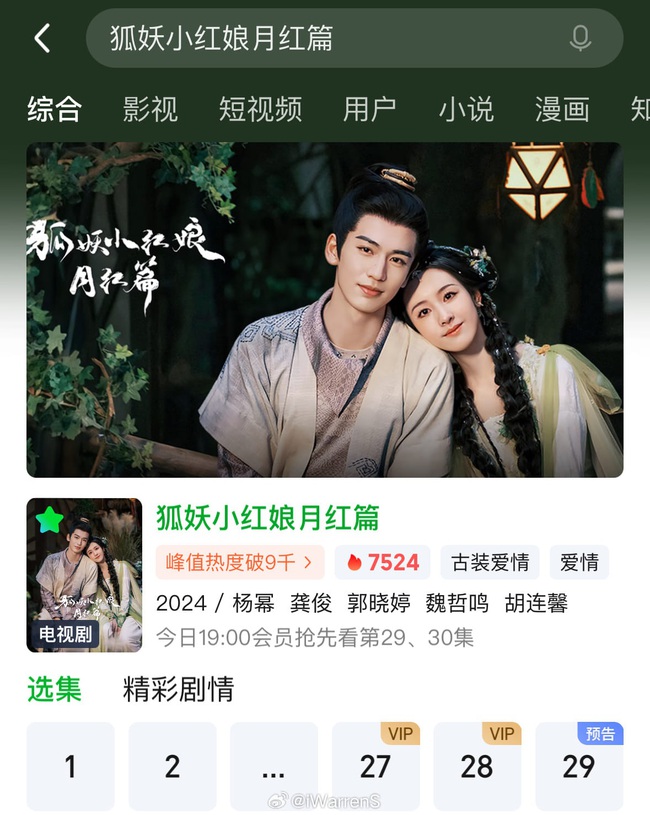Go back using the top-left arrow
Image resolution: width=650 pixels, height=815 pixels.
[x=42, y=39]
